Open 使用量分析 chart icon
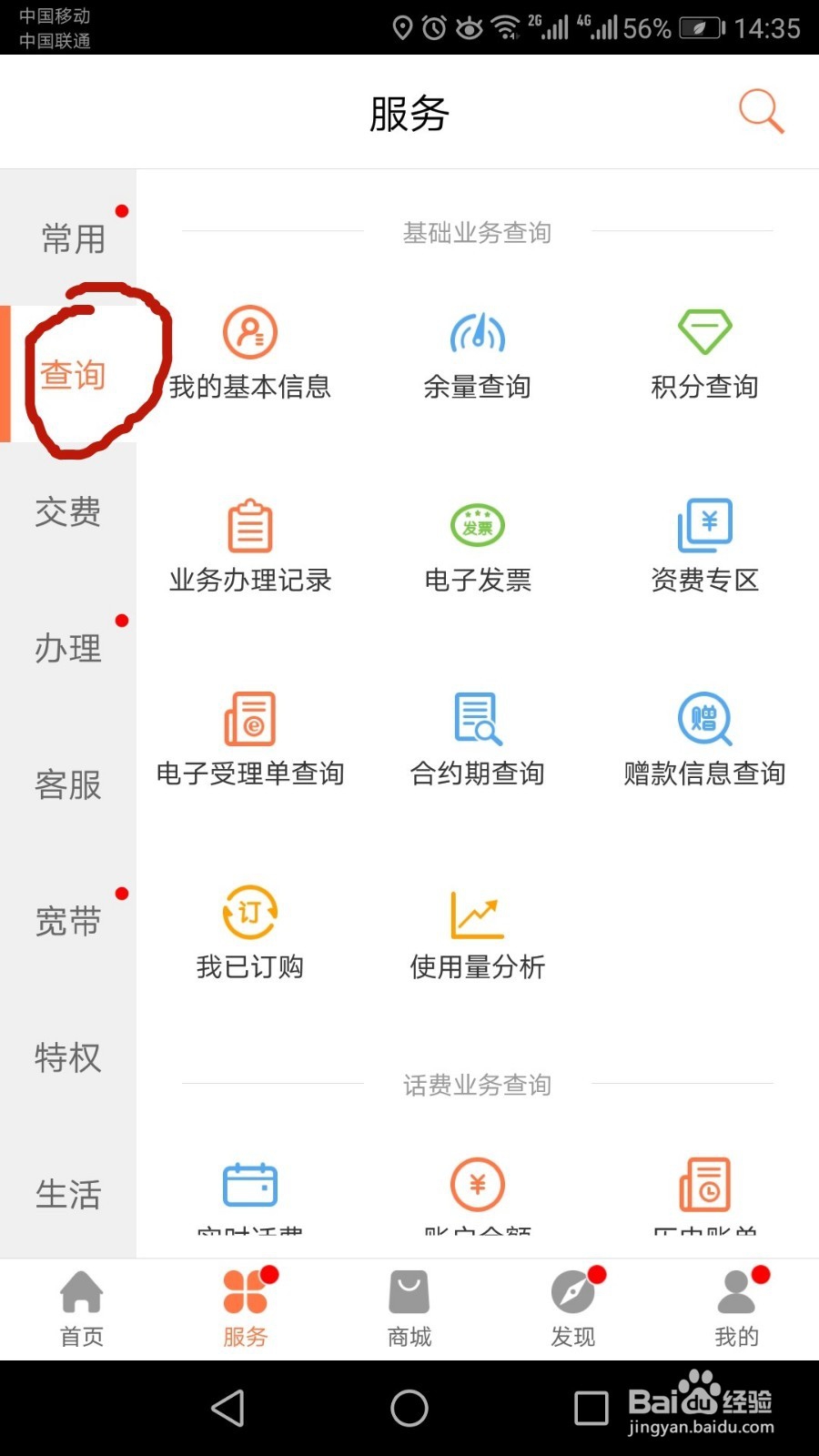819x1456 pixels. tap(477, 913)
